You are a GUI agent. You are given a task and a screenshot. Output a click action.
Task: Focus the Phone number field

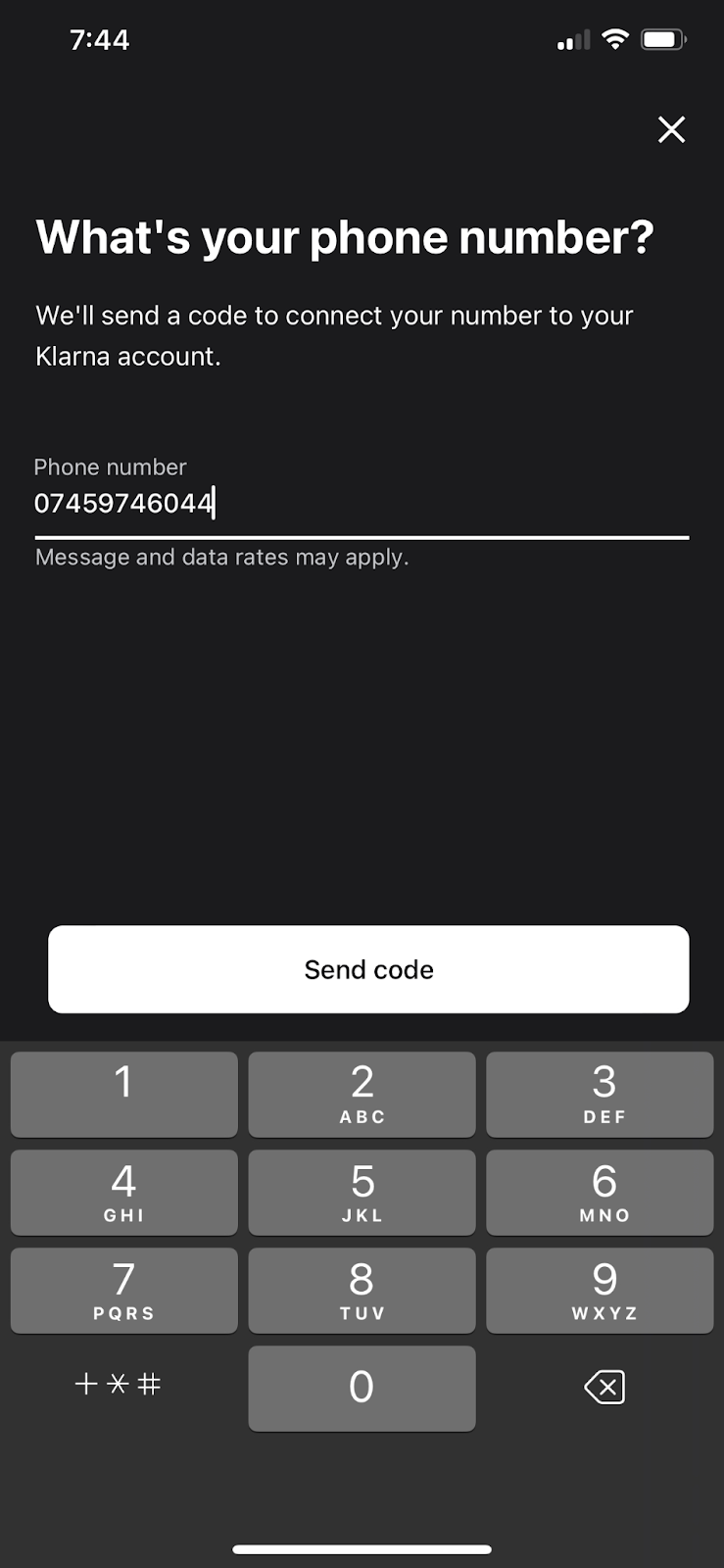coord(361,503)
